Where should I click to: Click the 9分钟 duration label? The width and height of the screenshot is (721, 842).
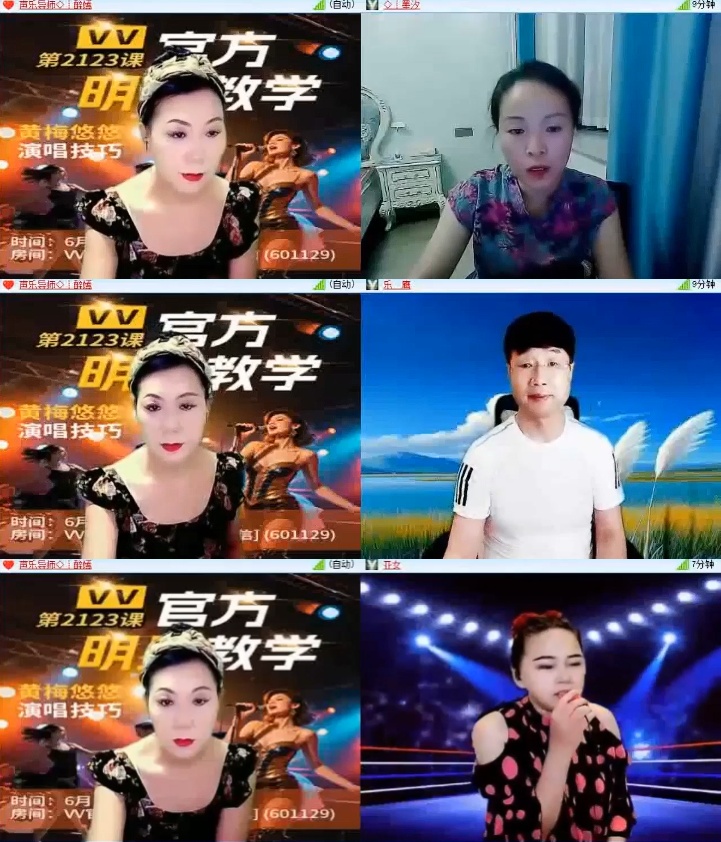(x=703, y=6)
